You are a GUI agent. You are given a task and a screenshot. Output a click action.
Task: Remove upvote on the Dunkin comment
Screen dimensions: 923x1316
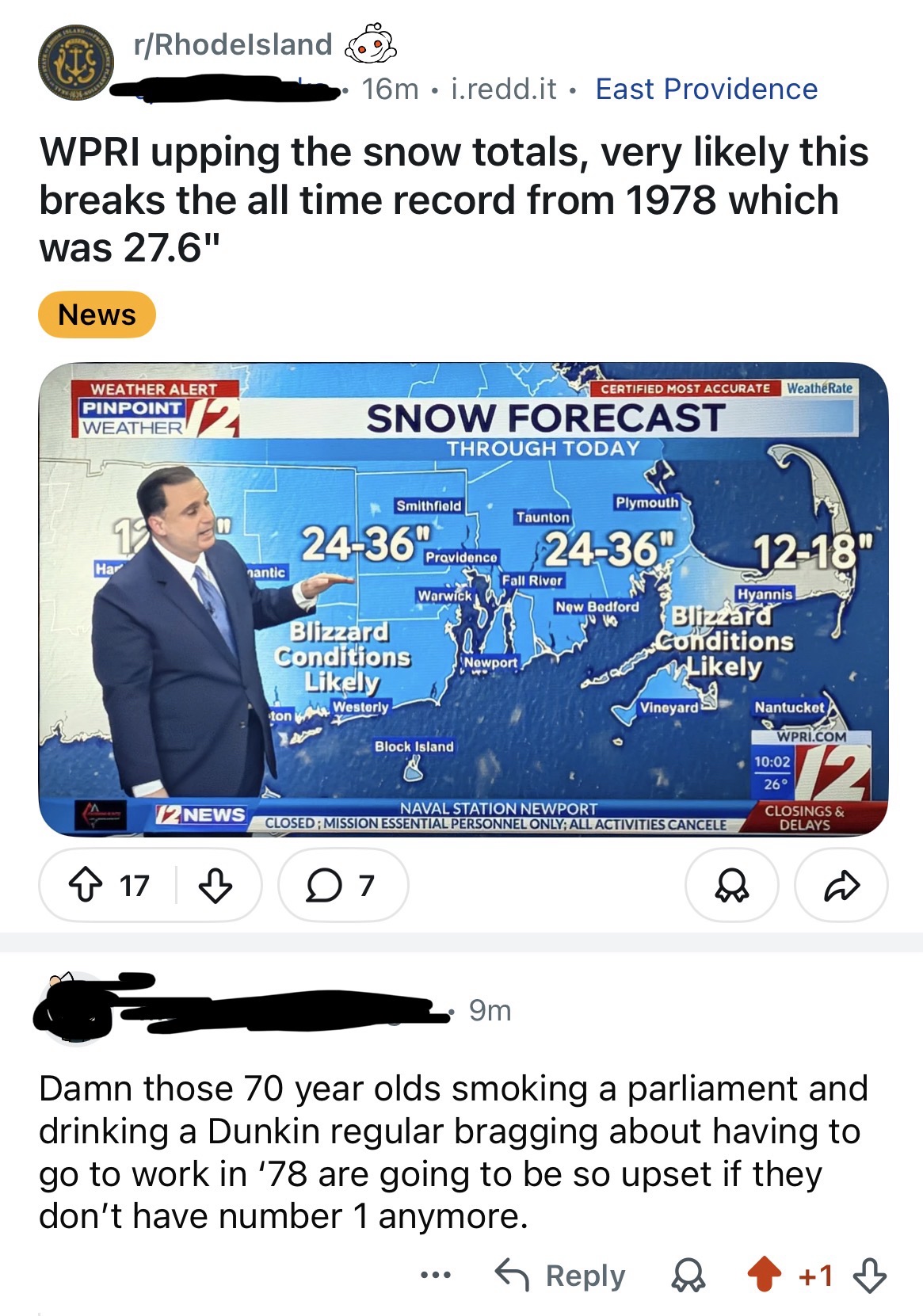coord(765,1275)
